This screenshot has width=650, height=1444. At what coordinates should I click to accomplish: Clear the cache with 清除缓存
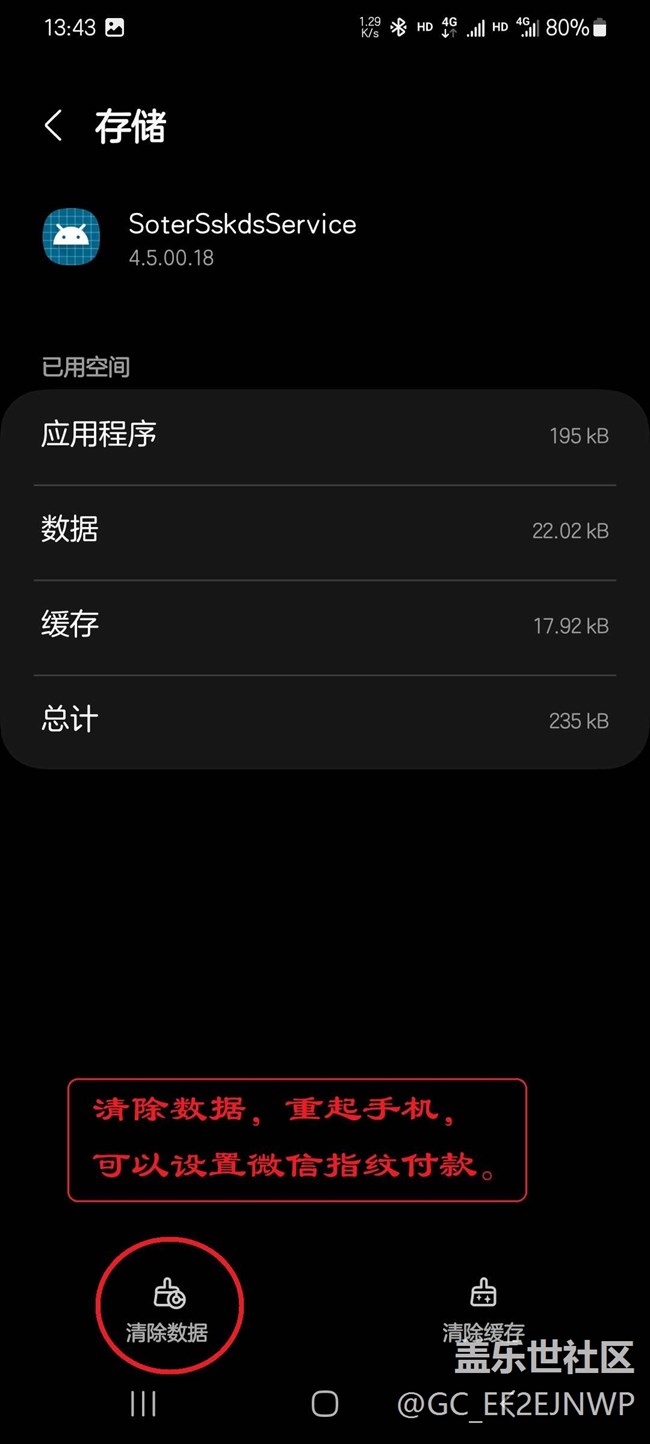(483, 1308)
